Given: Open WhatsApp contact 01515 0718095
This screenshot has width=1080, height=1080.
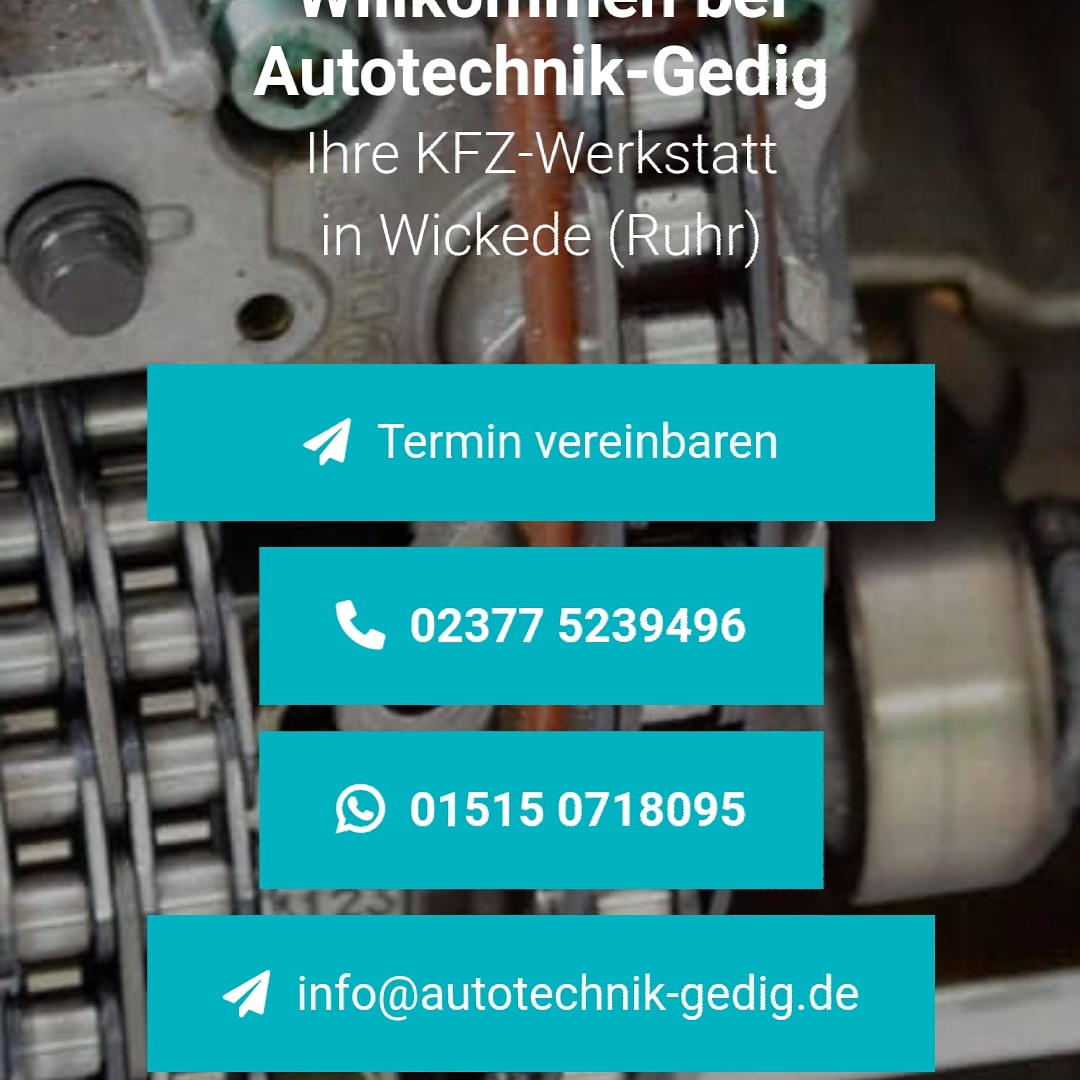Looking at the screenshot, I should [541, 809].
